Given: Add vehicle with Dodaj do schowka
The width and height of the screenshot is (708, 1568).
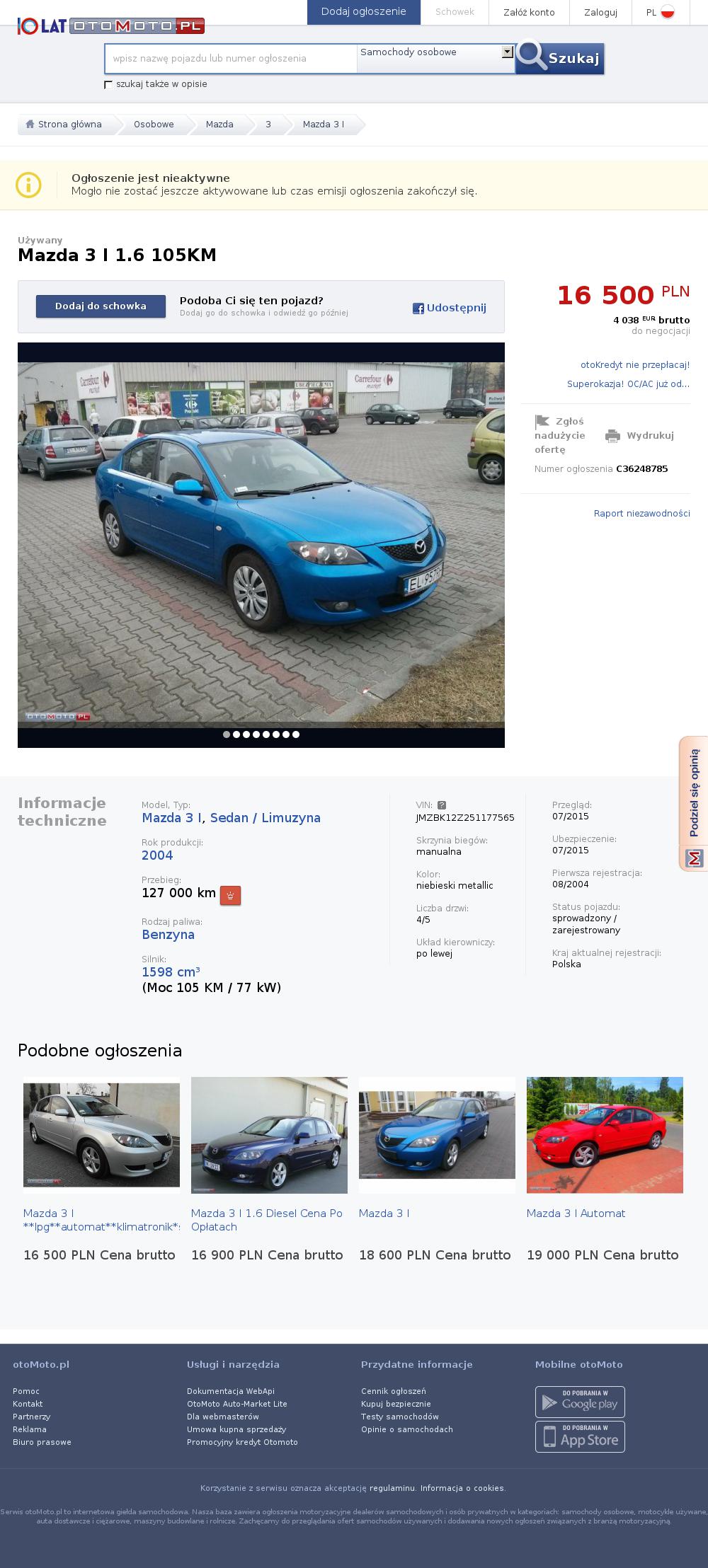Looking at the screenshot, I should coord(101,306).
